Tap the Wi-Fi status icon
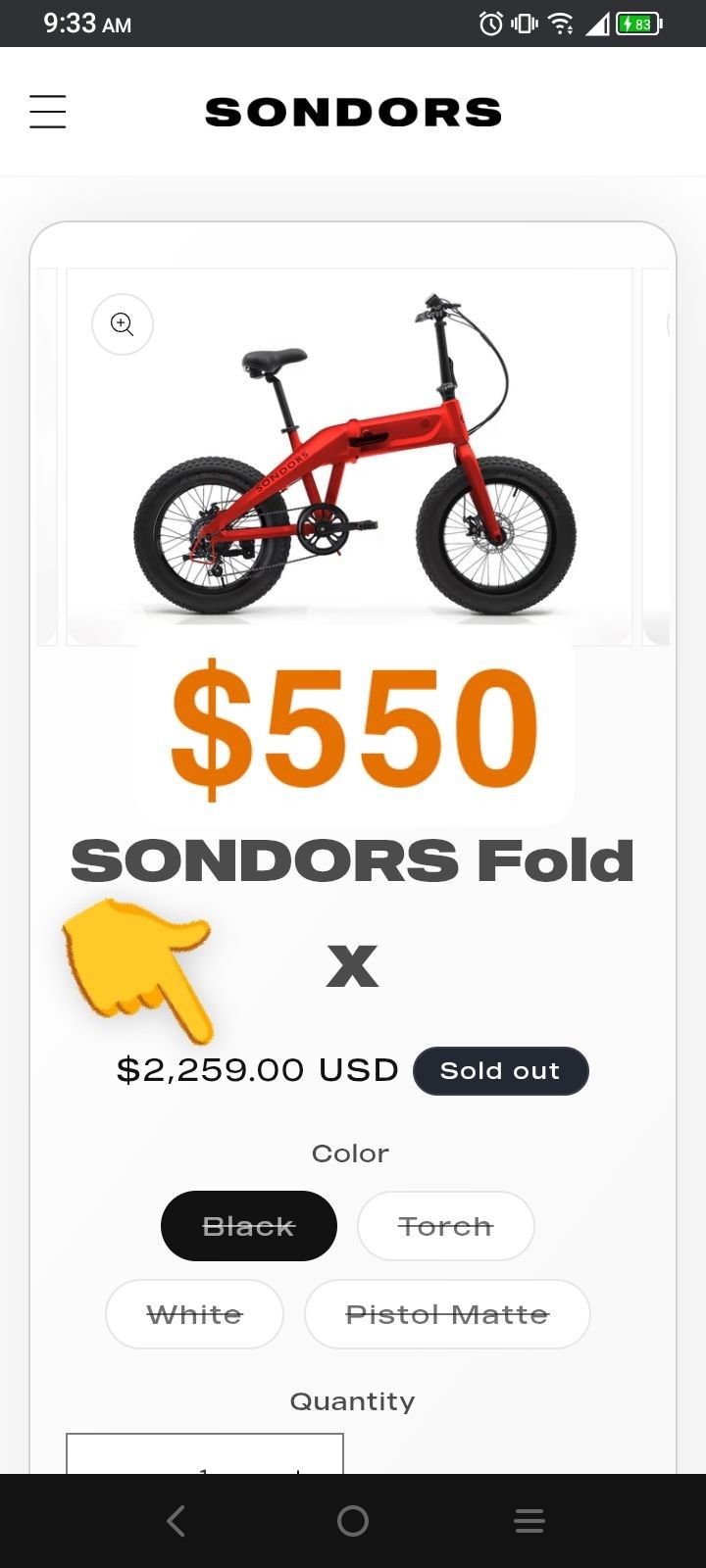706x1568 pixels. tap(559, 23)
